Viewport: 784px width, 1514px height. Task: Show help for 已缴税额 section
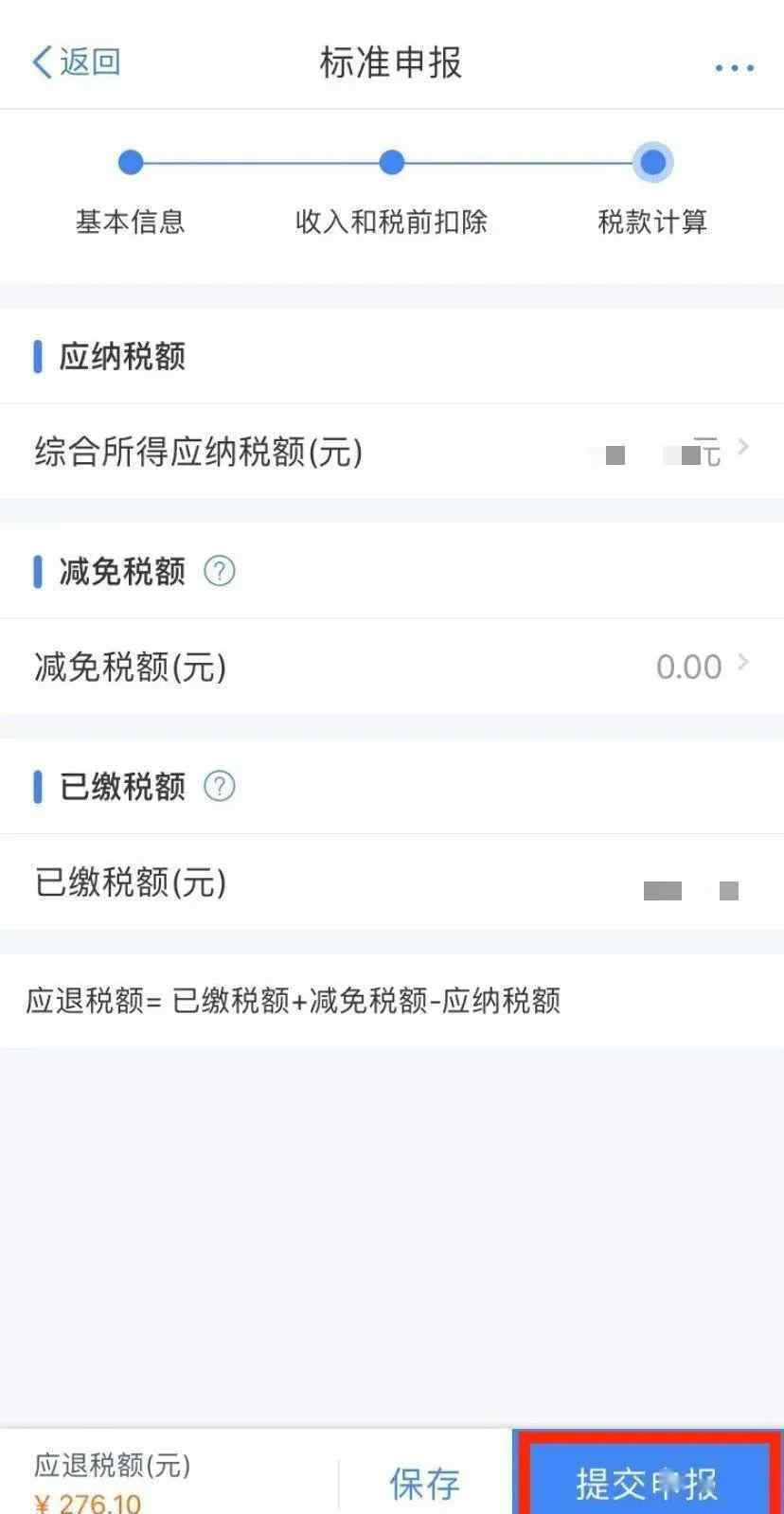220,786
